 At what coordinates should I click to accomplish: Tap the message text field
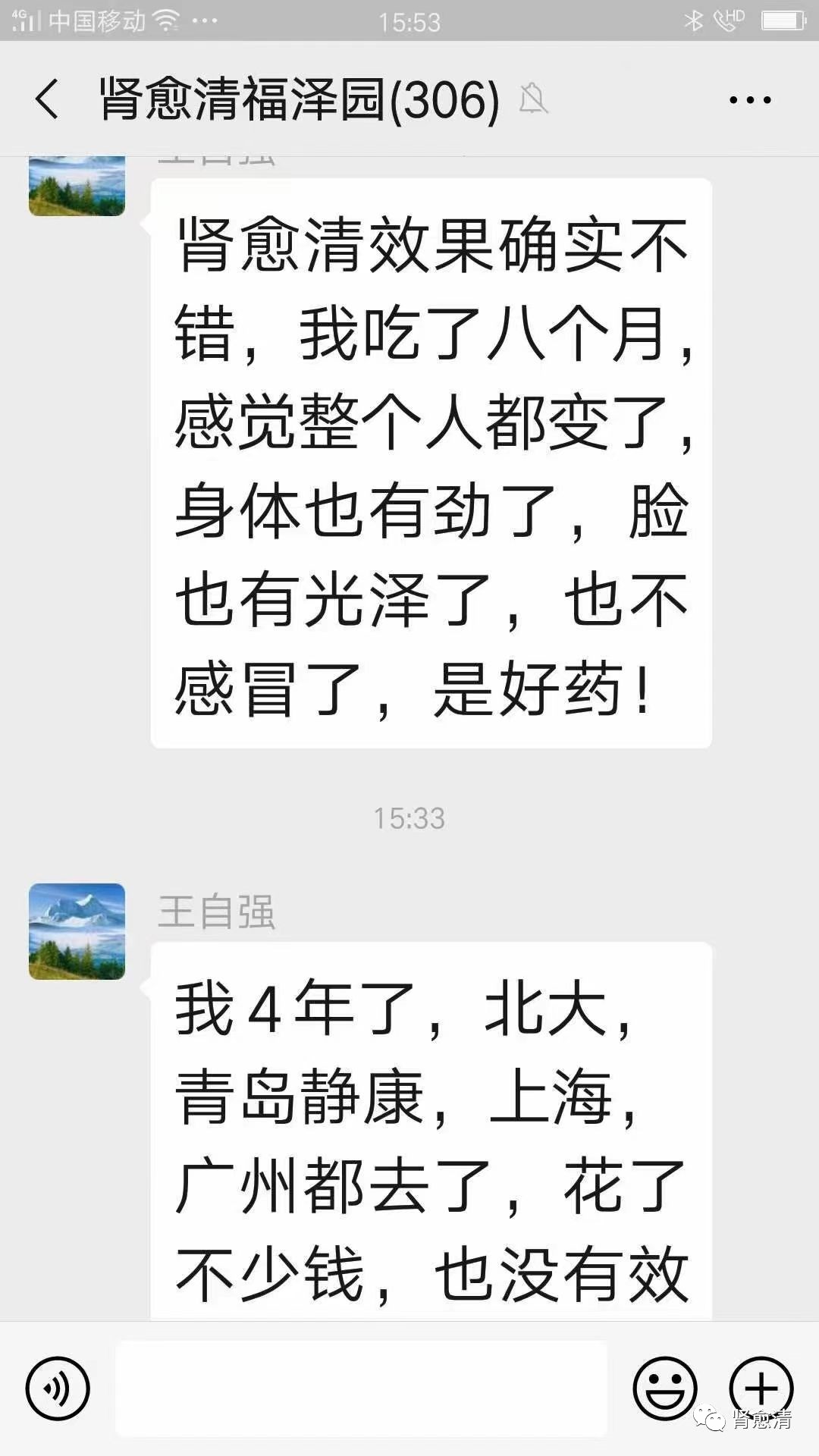pos(361,1389)
